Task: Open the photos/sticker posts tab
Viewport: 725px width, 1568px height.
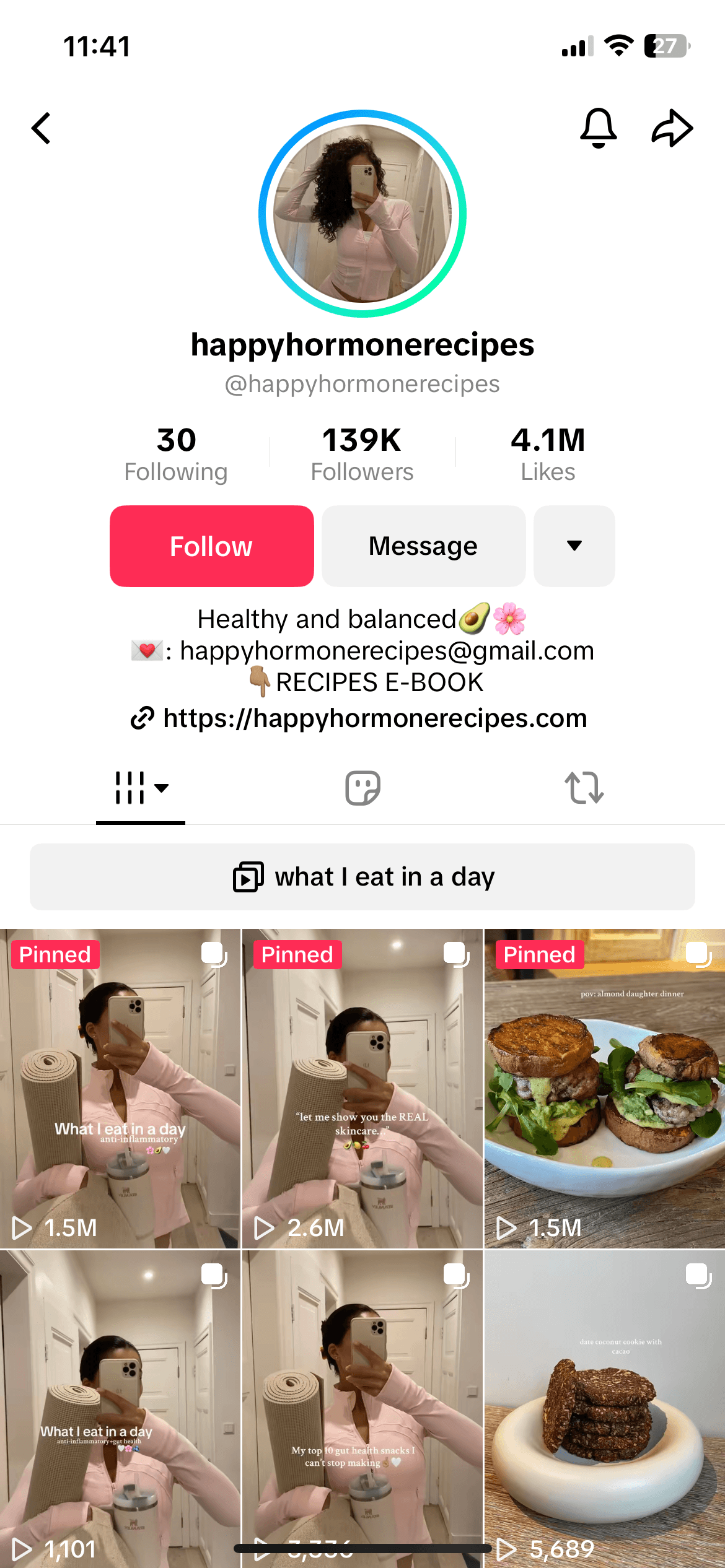Action: (x=362, y=788)
